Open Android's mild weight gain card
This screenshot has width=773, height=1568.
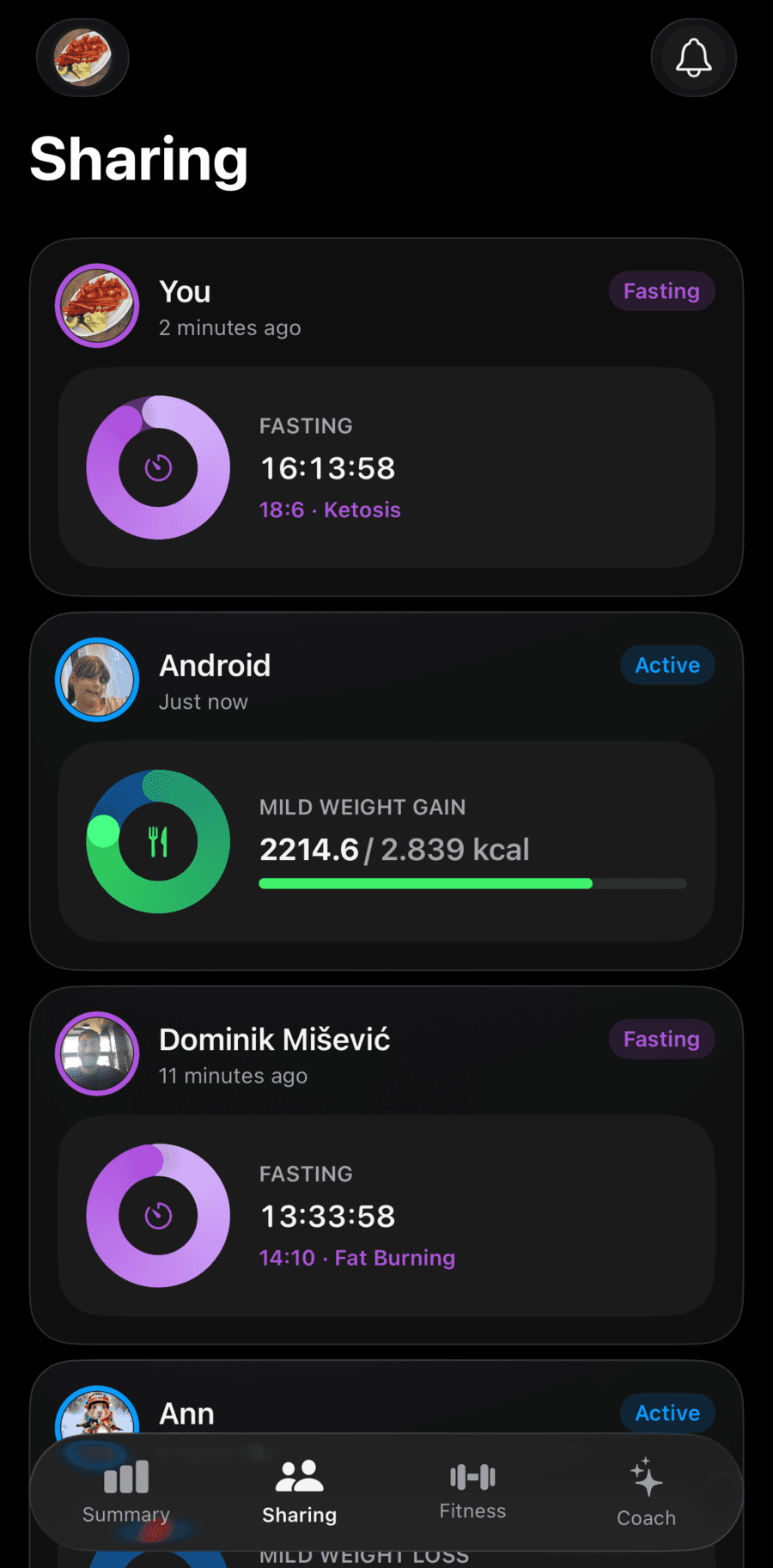386,791
